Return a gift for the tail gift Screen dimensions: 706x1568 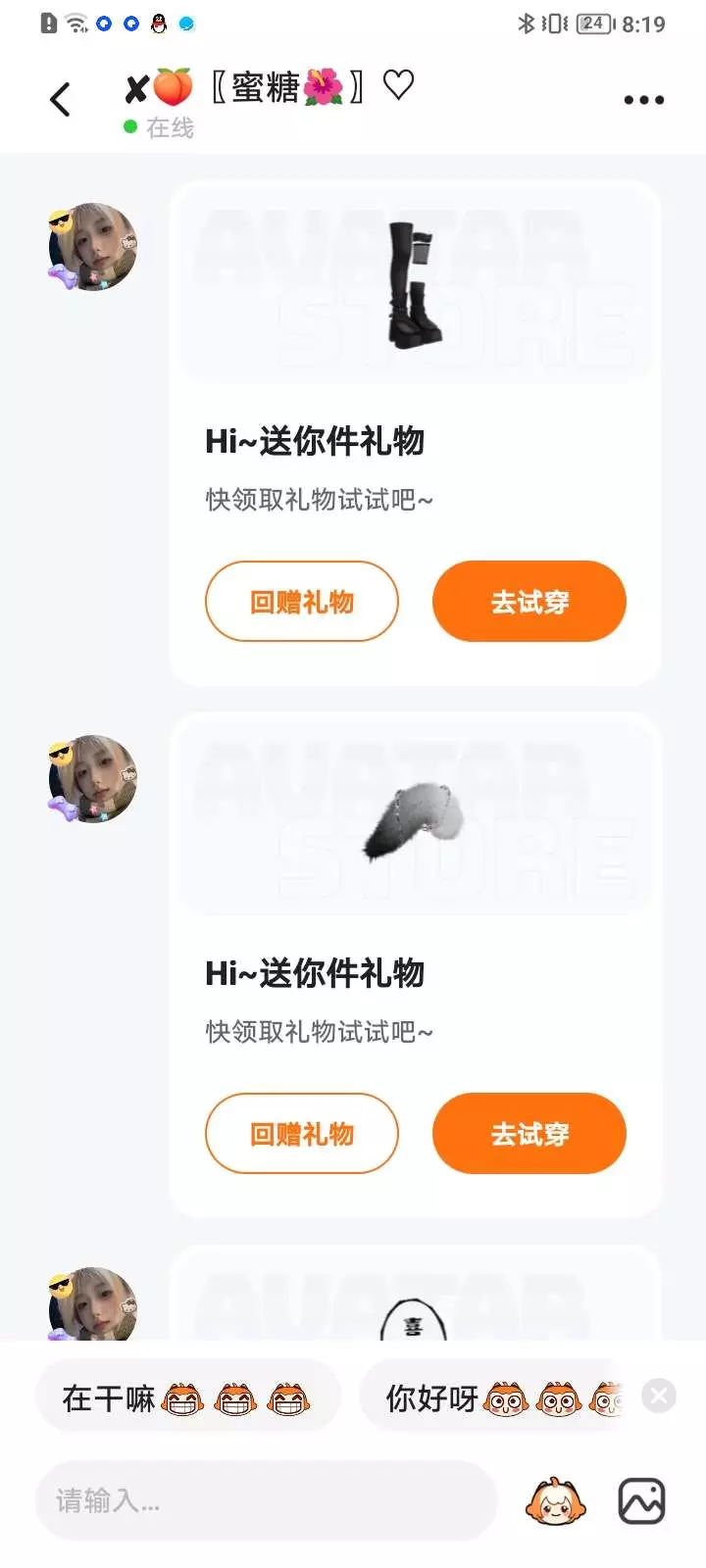pos(302,1134)
